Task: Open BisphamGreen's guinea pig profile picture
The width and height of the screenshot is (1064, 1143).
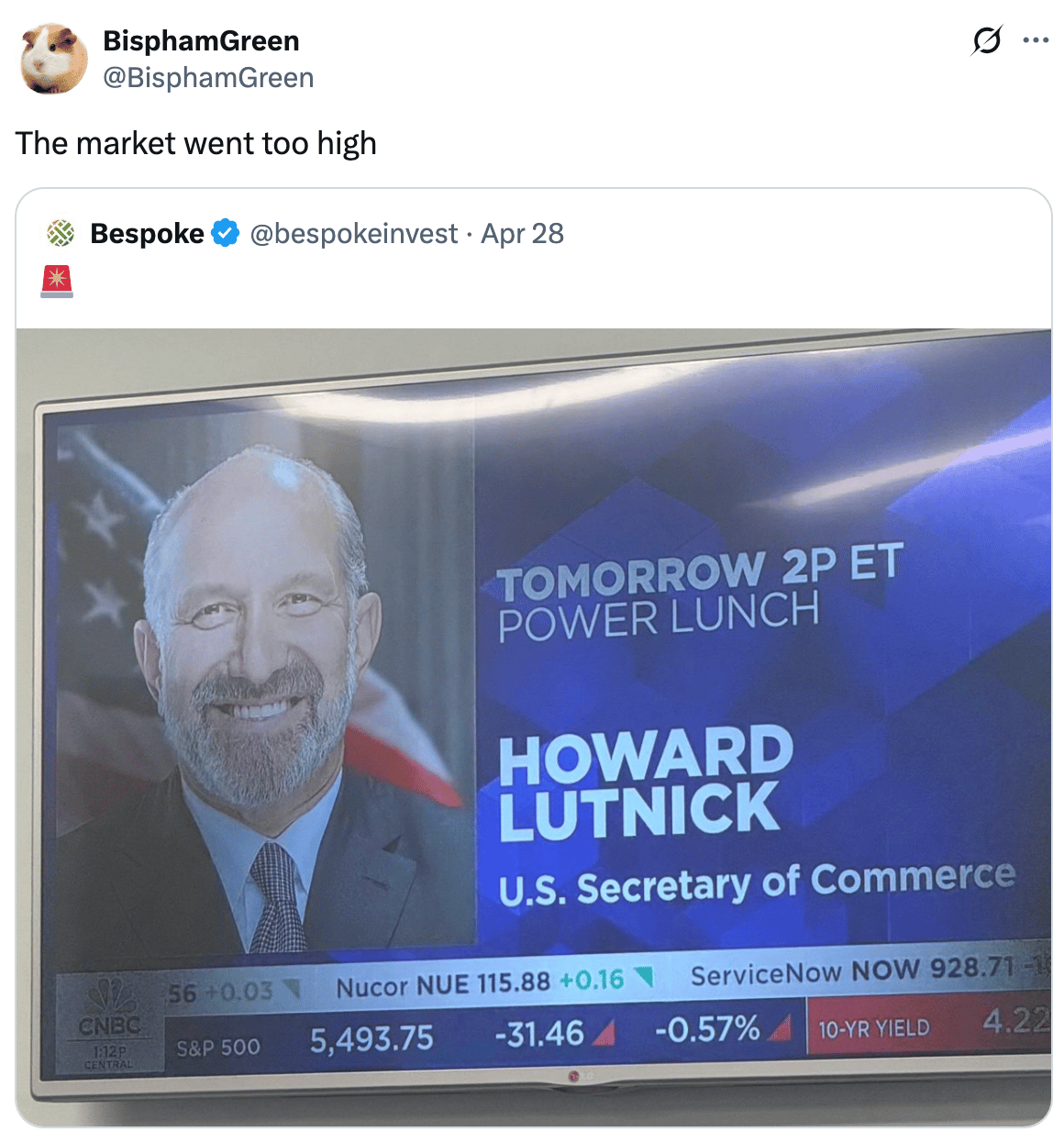Action: [x=54, y=59]
